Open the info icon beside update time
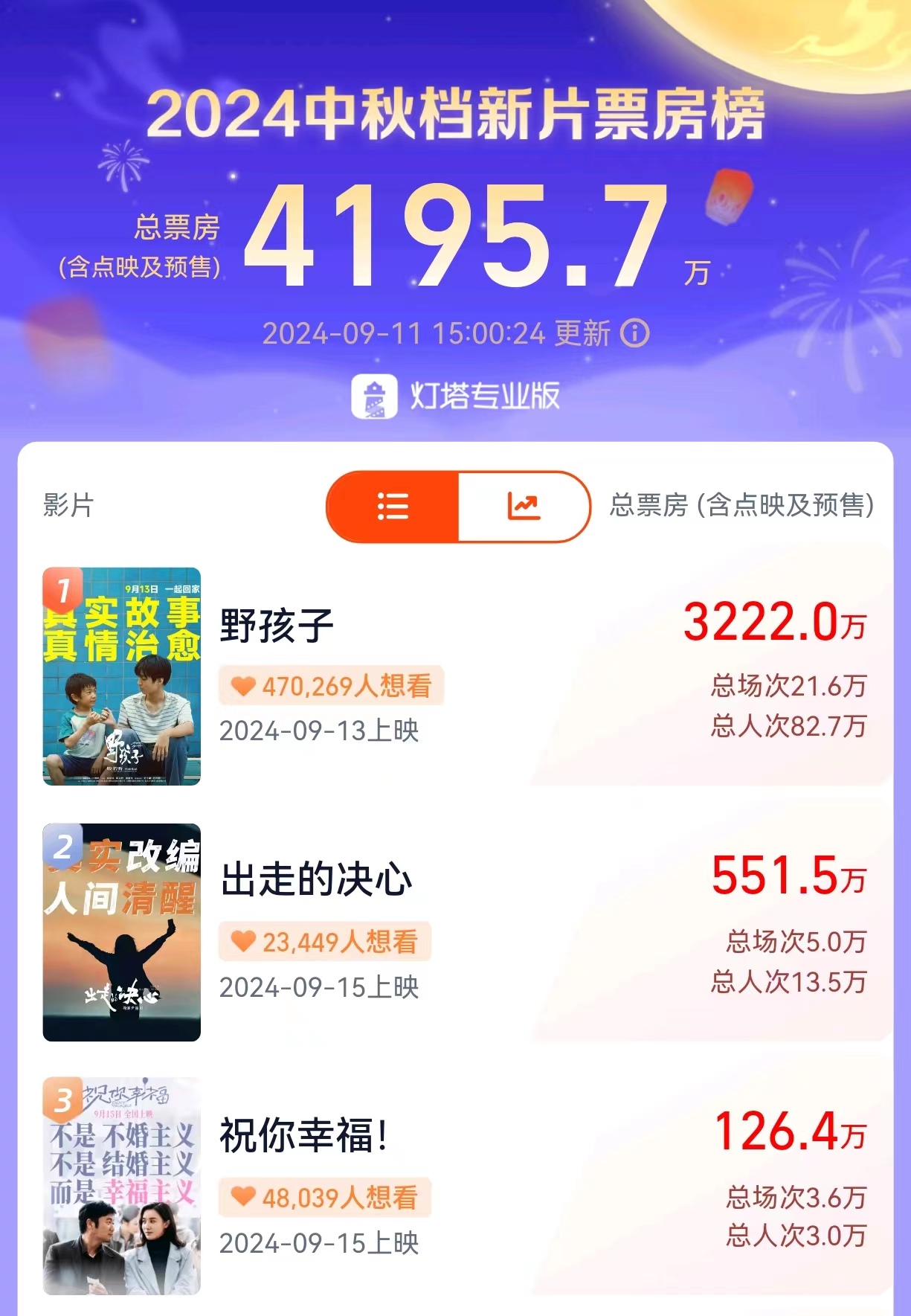The image size is (911, 1316). [634, 333]
